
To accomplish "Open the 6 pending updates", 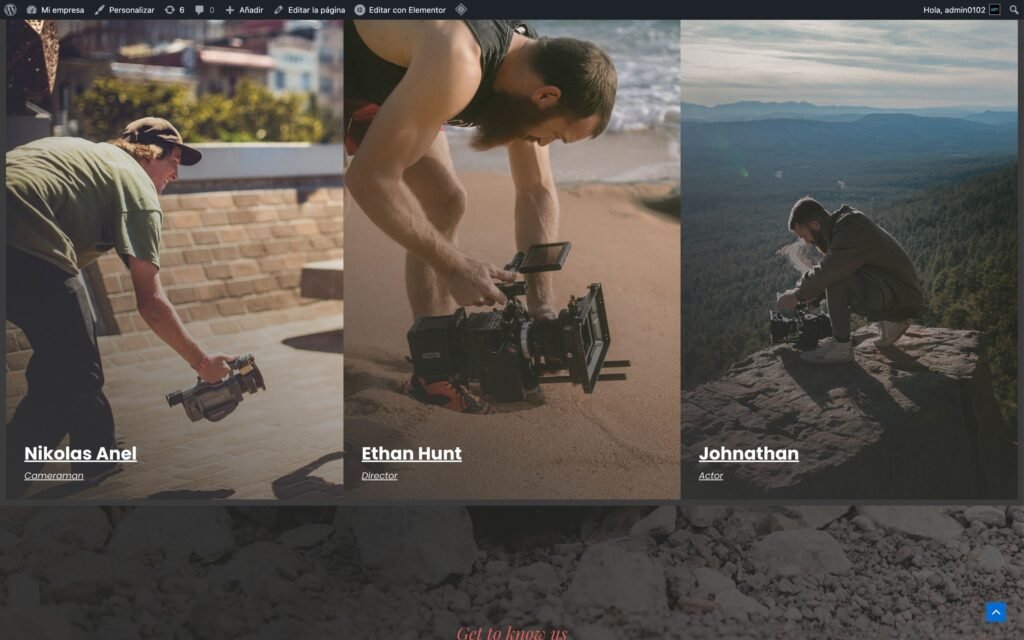I will click(174, 9).
